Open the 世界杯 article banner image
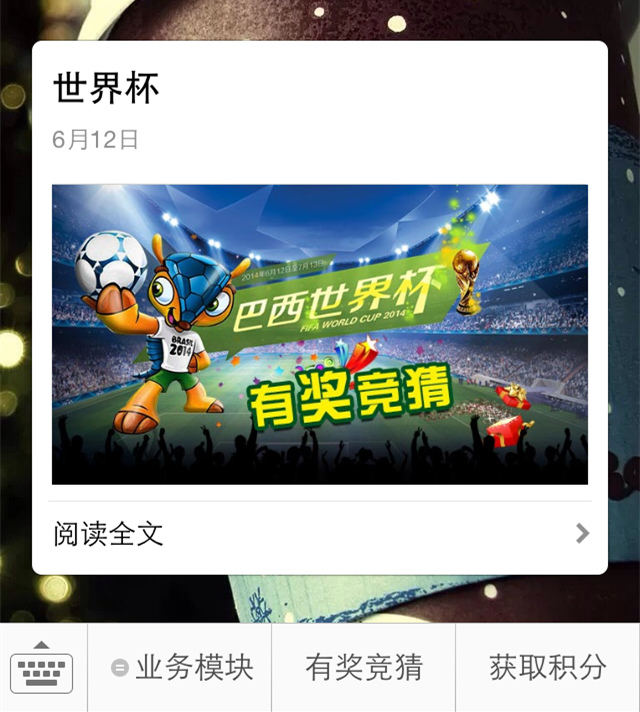 tap(320, 335)
